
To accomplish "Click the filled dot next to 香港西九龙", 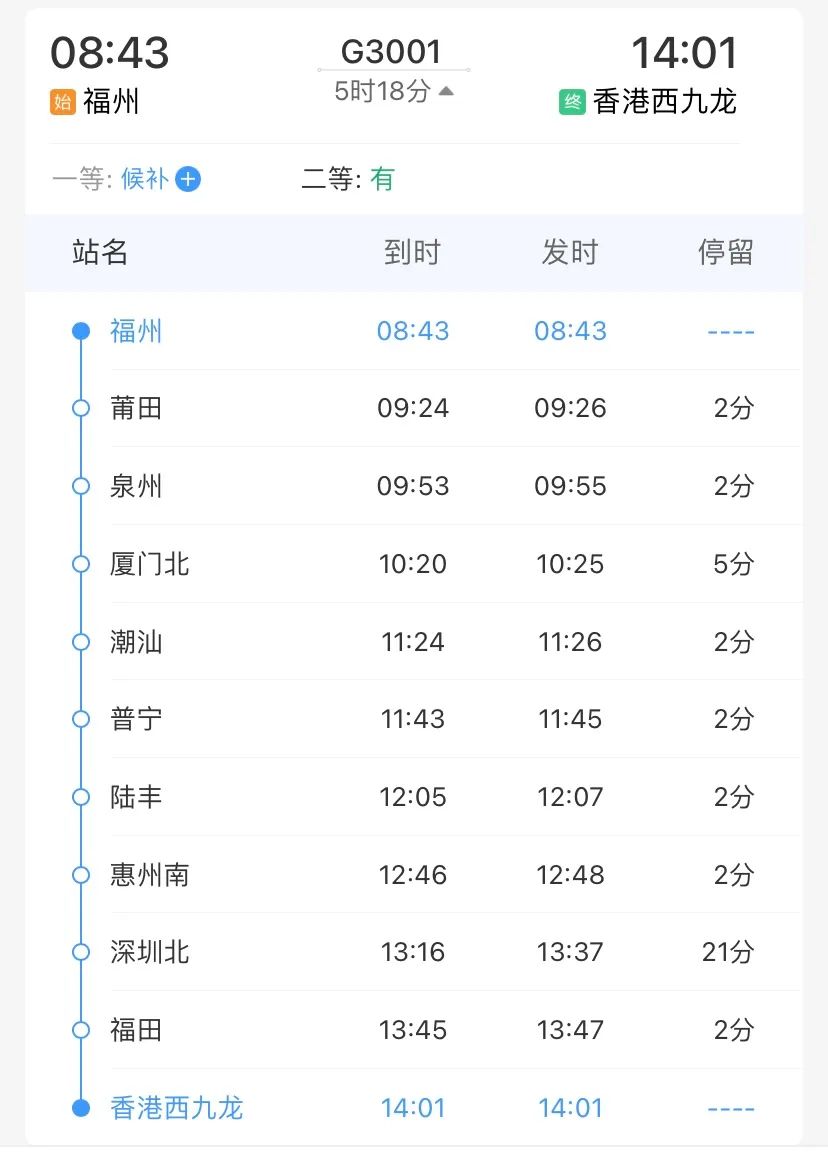I will tap(80, 1107).
